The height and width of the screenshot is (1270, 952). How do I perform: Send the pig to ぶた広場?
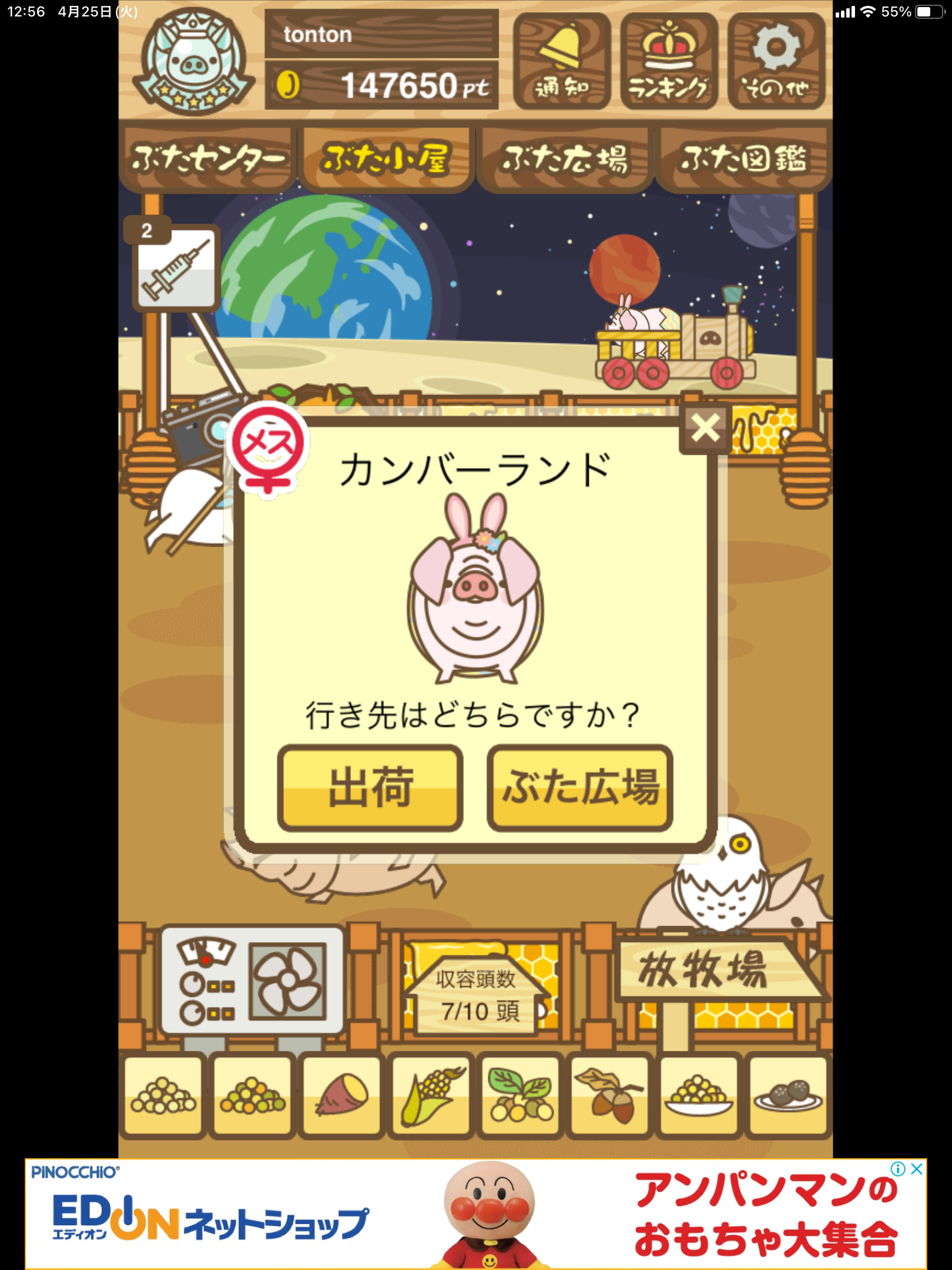(x=579, y=788)
